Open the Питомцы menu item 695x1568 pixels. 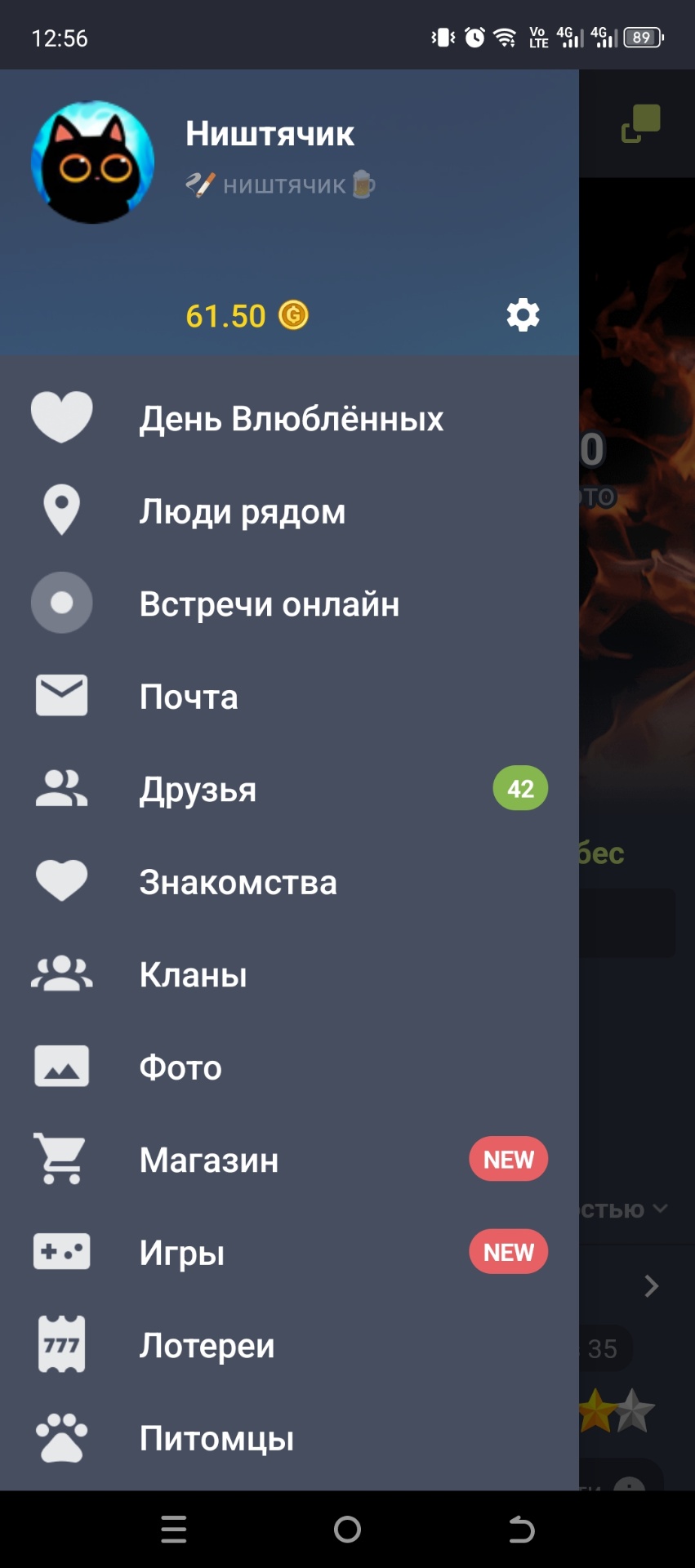pyautogui.click(x=216, y=1438)
